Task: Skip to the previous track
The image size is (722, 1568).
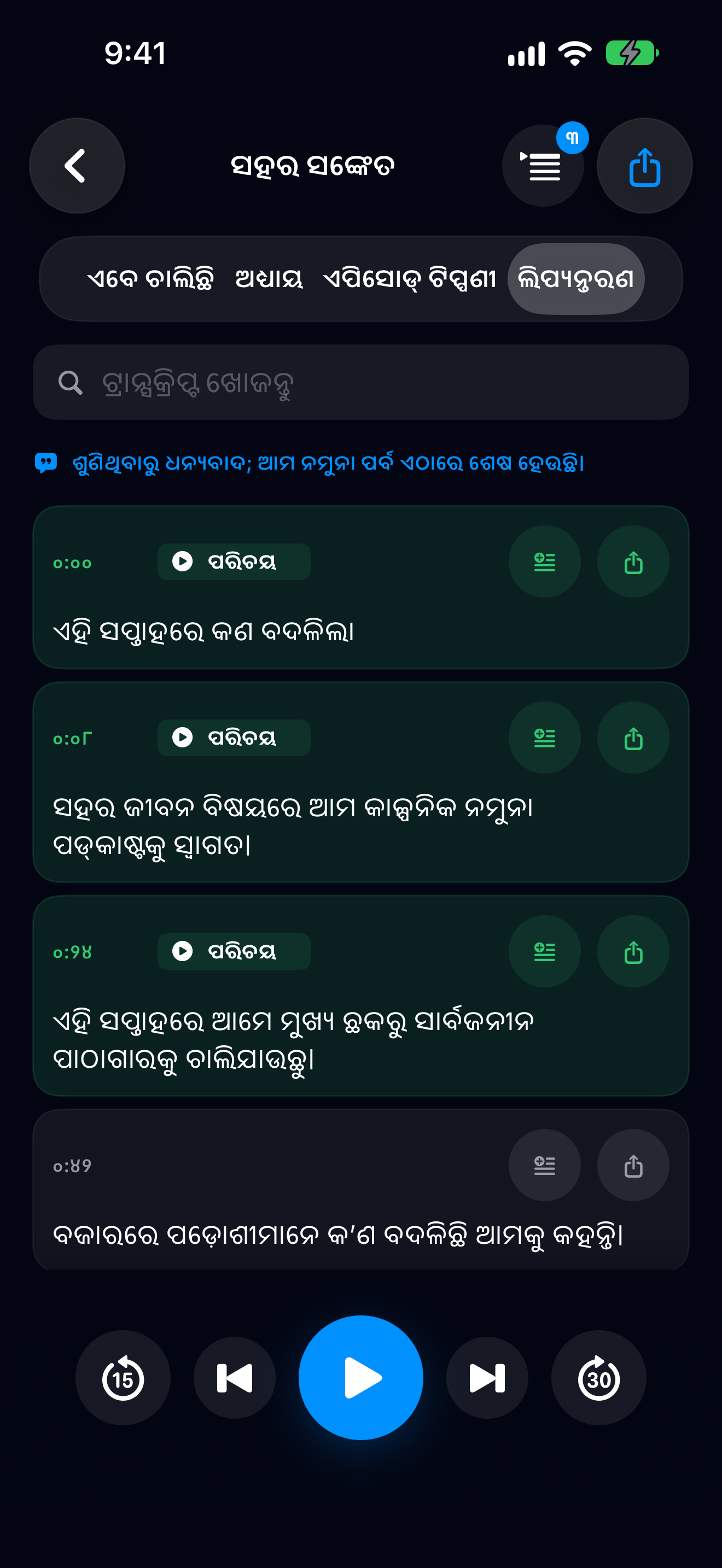Action: coord(234,1378)
